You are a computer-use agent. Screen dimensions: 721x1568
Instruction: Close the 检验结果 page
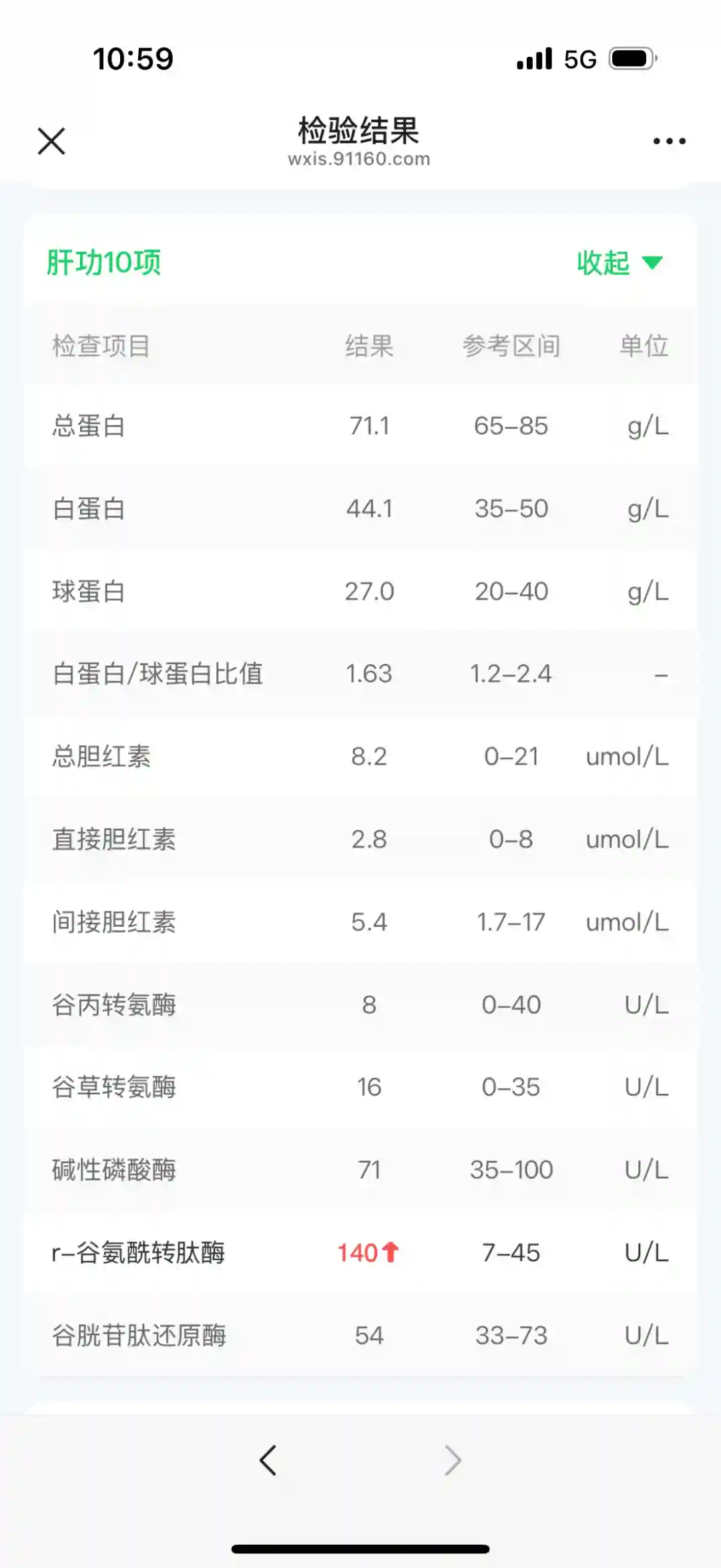click(x=51, y=141)
